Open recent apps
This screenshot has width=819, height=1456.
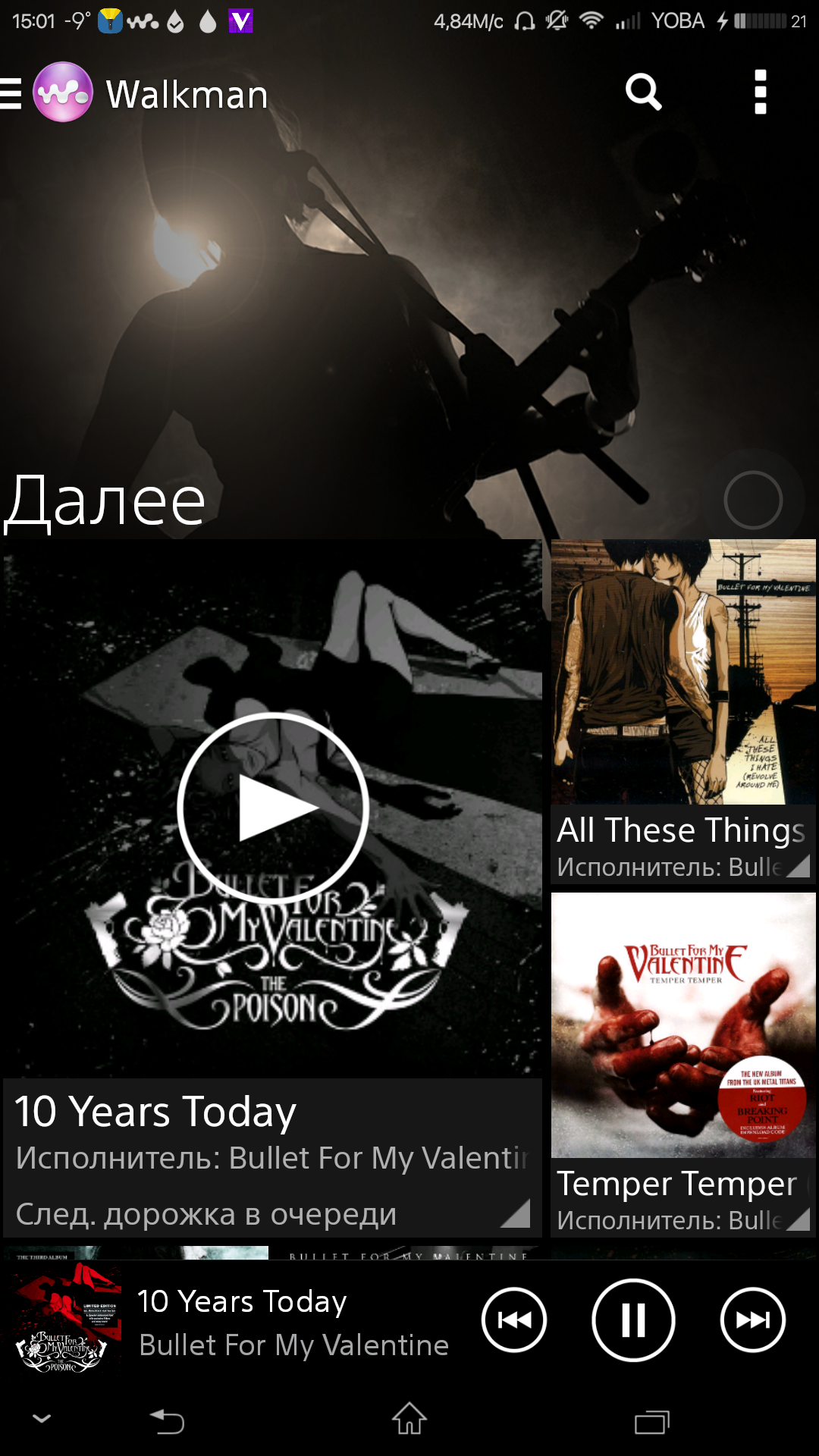pyautogui.click(x=652, y=1421)
